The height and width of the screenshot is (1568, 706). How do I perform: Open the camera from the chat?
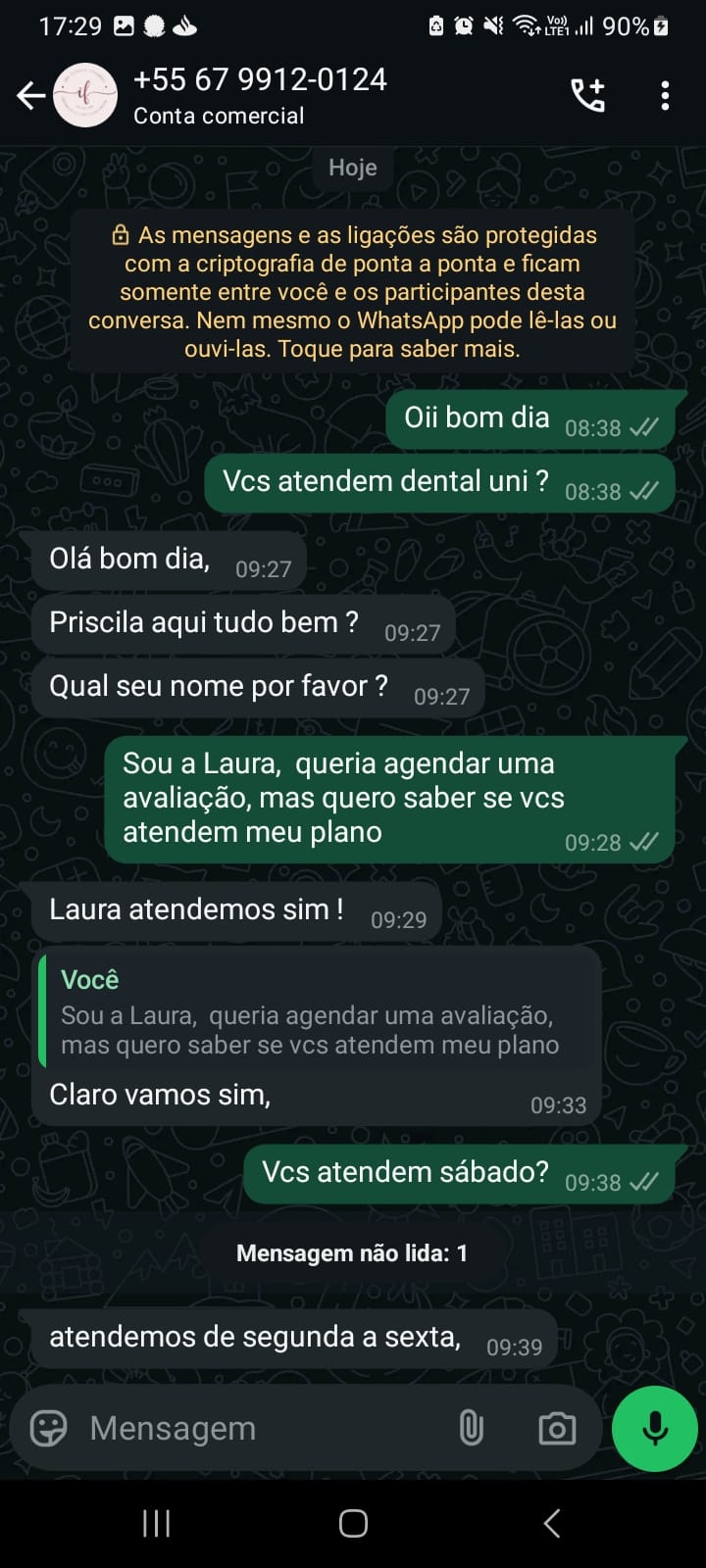coord(557,1428)
